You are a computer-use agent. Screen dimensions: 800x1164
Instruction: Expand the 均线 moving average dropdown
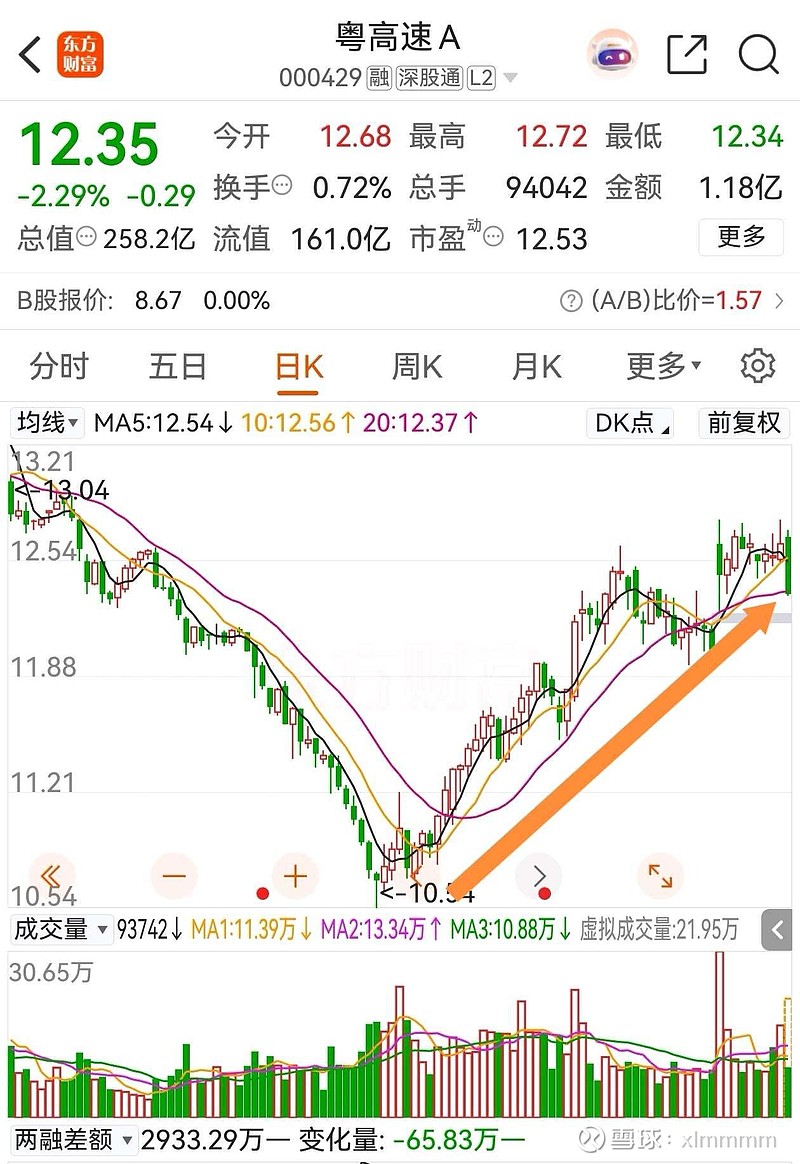pos(46,423)
